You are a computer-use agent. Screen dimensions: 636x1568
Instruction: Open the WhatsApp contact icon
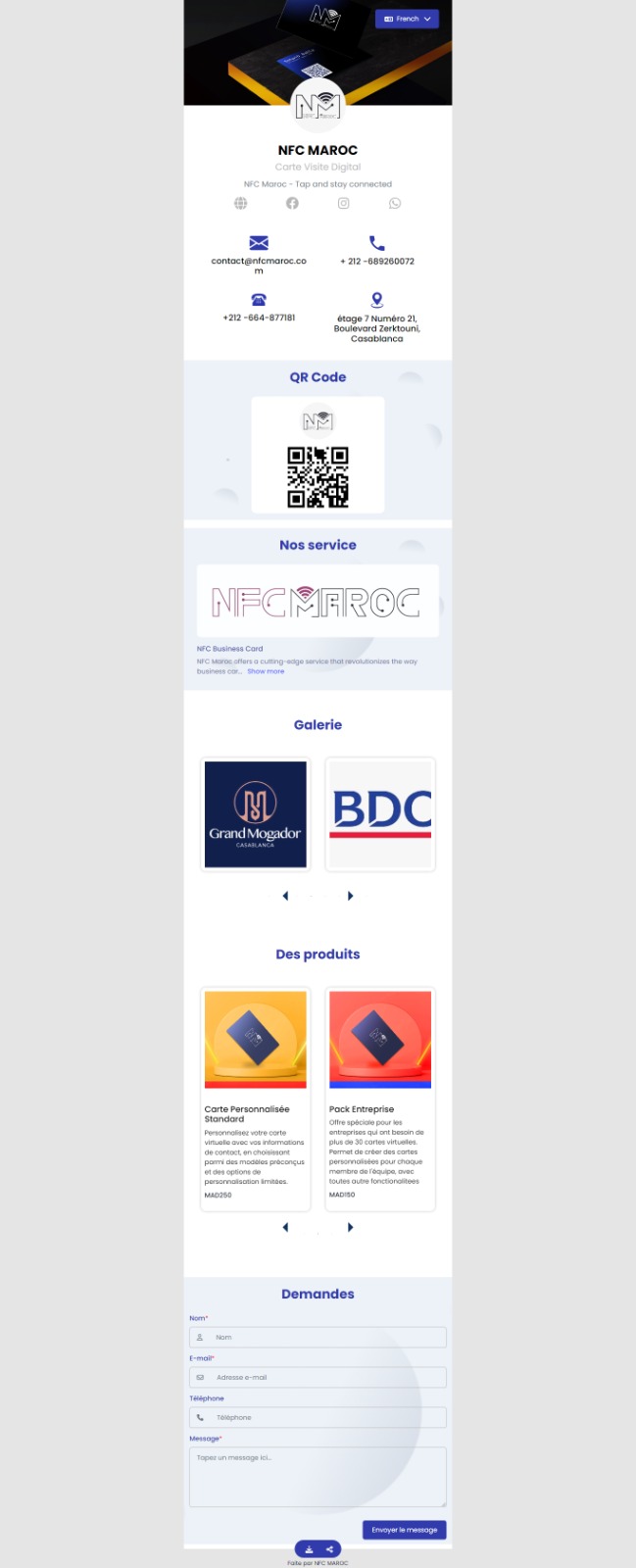[395, 203]
